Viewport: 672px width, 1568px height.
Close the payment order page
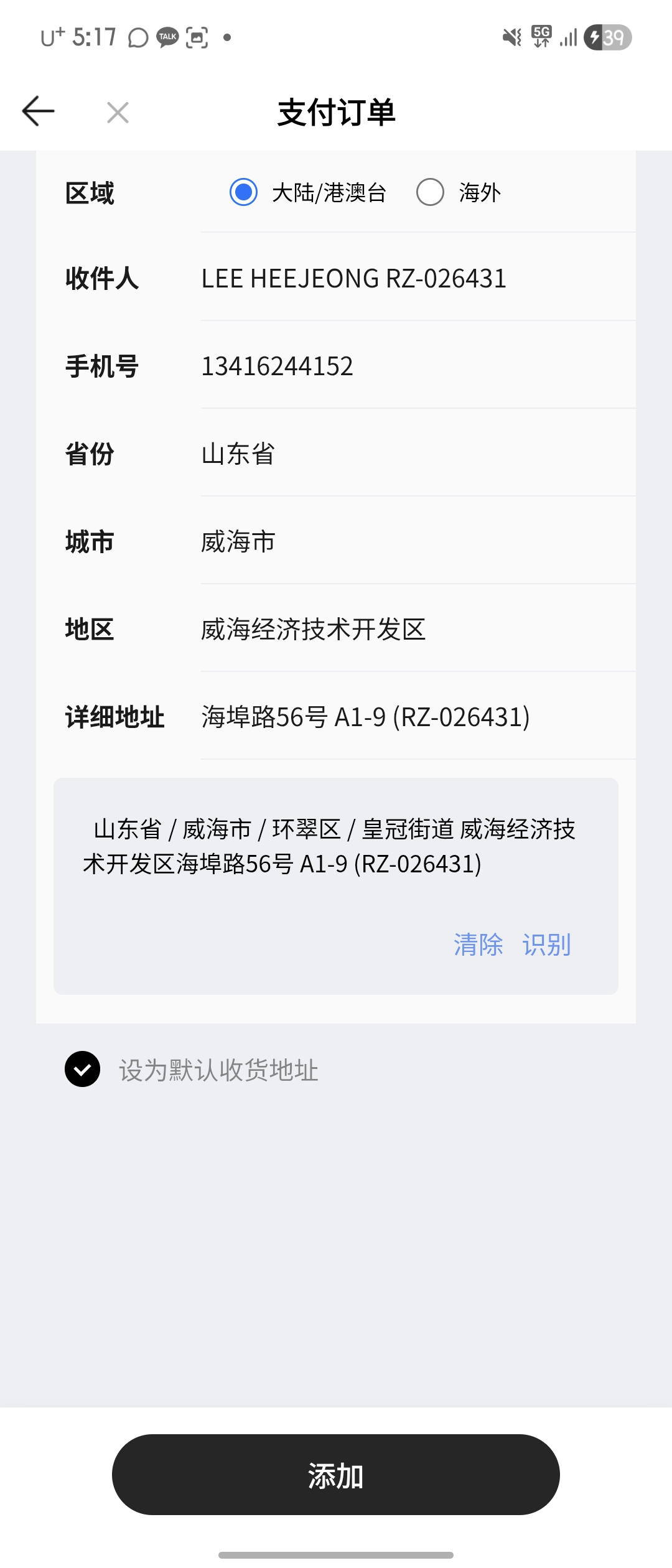pyautogui.click(x=118, y=113)
